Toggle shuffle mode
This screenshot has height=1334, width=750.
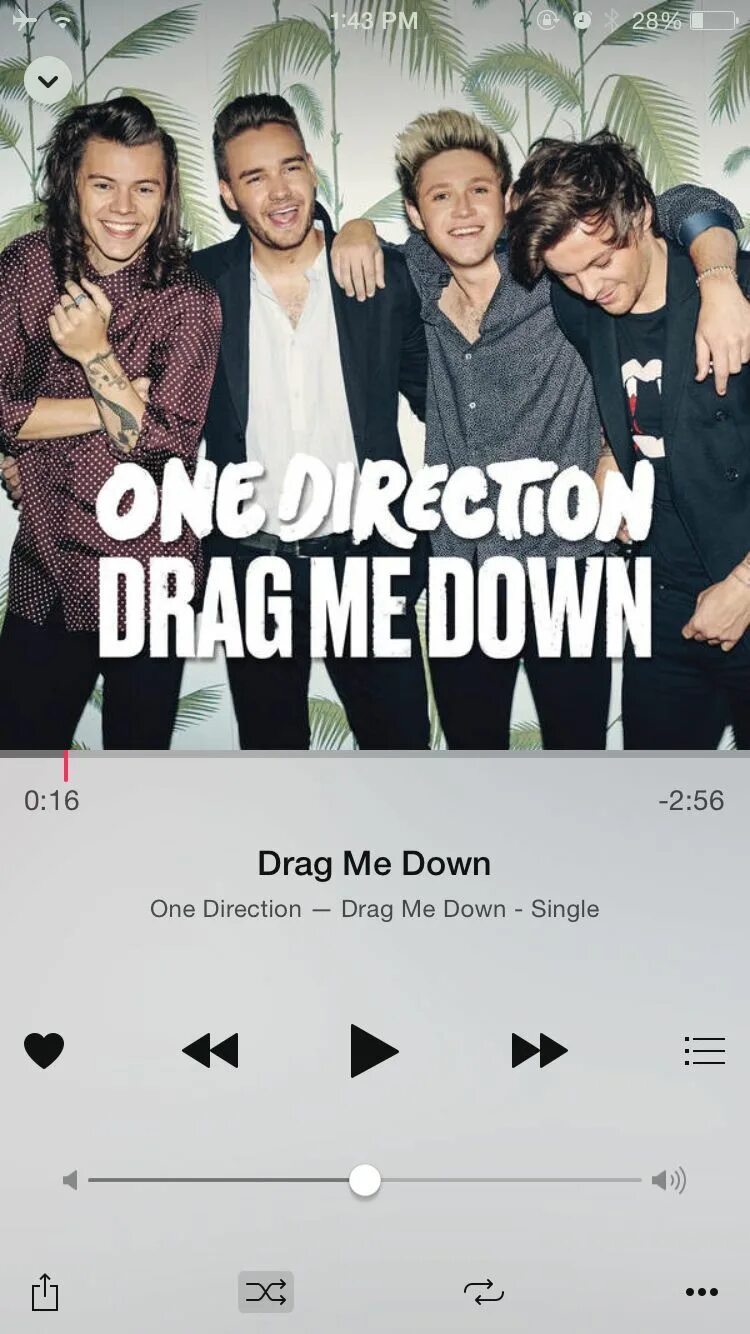point(266,1292)
